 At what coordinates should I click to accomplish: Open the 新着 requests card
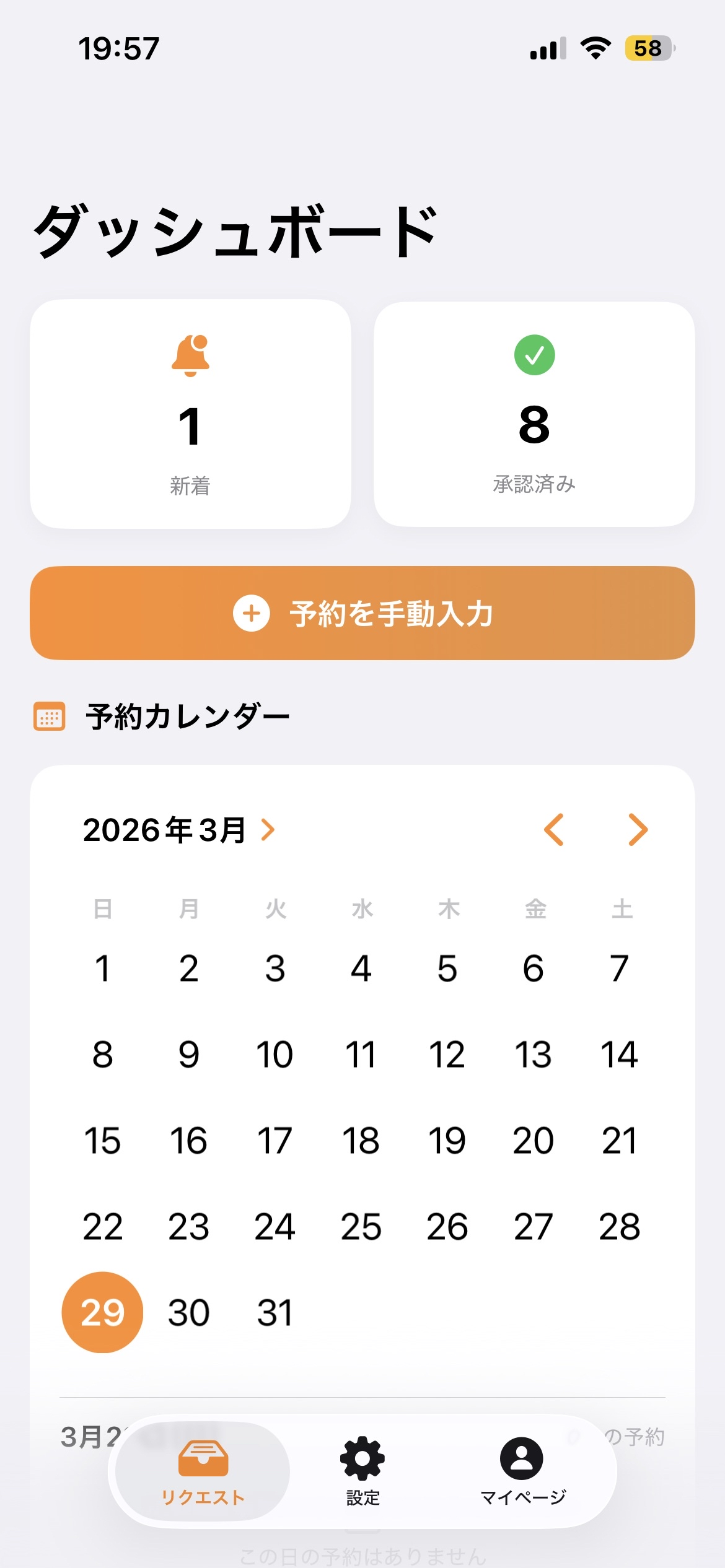pyautogui.click(x=190, y=414)
